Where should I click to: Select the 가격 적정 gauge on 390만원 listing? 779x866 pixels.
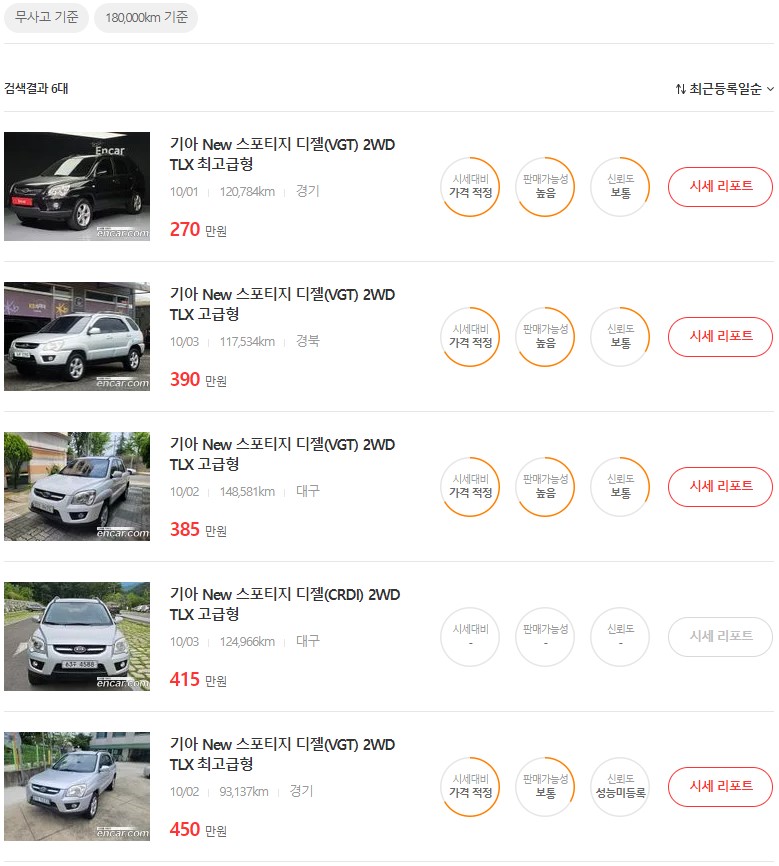[x=469, y=337]
